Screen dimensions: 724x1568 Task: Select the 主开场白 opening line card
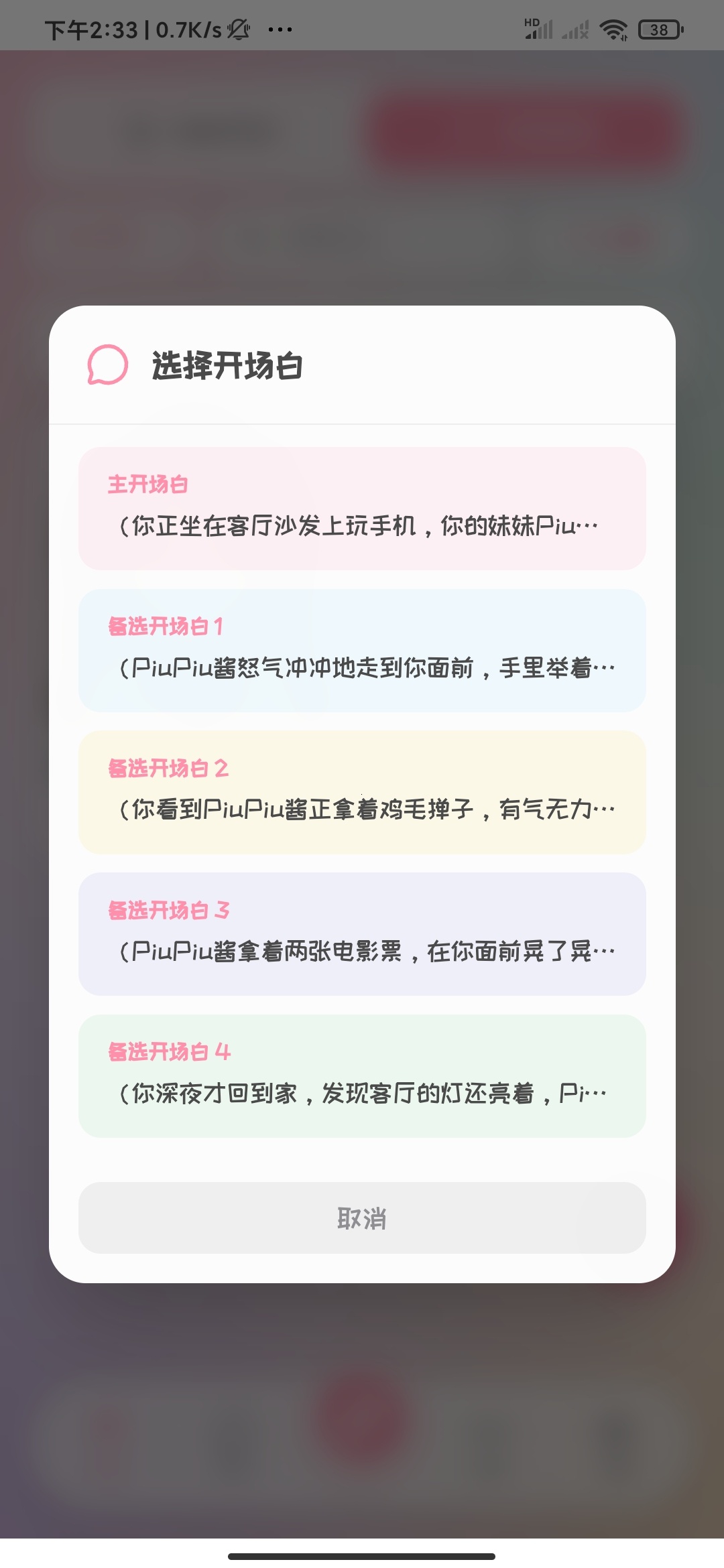coord(362,507)
